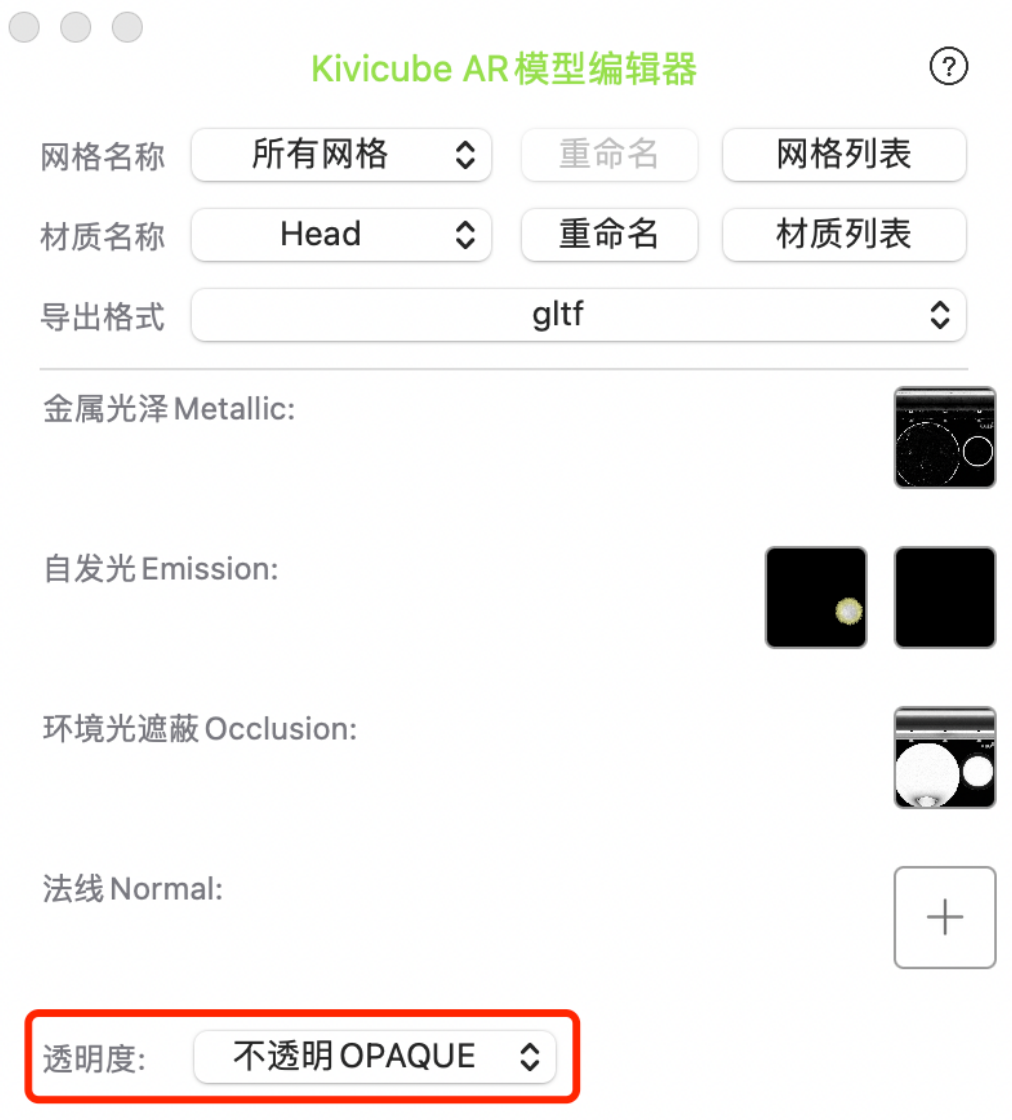Open the Emission color swatch
Screen dimensions: 1012x1120
944,597
